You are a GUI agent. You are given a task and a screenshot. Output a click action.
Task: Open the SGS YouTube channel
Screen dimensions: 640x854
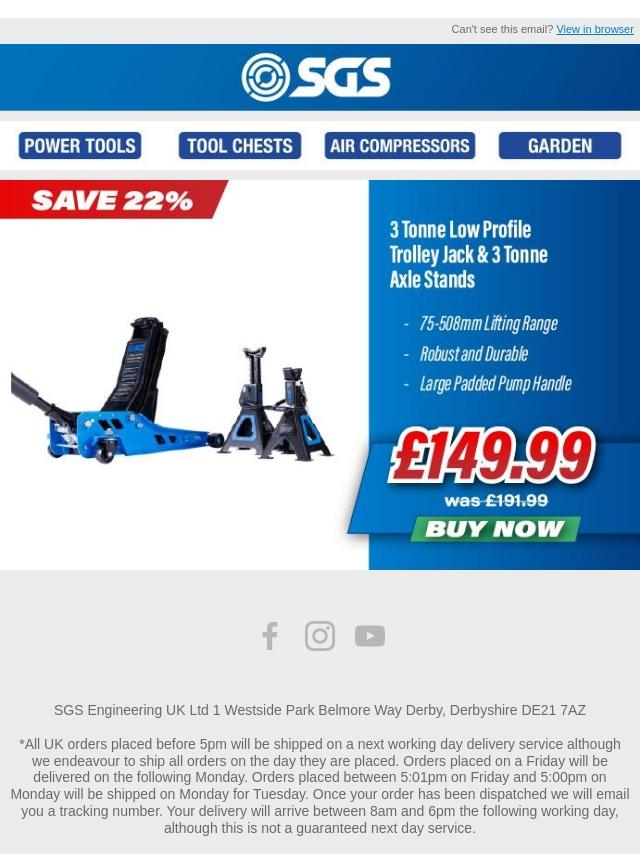point(370,636)
